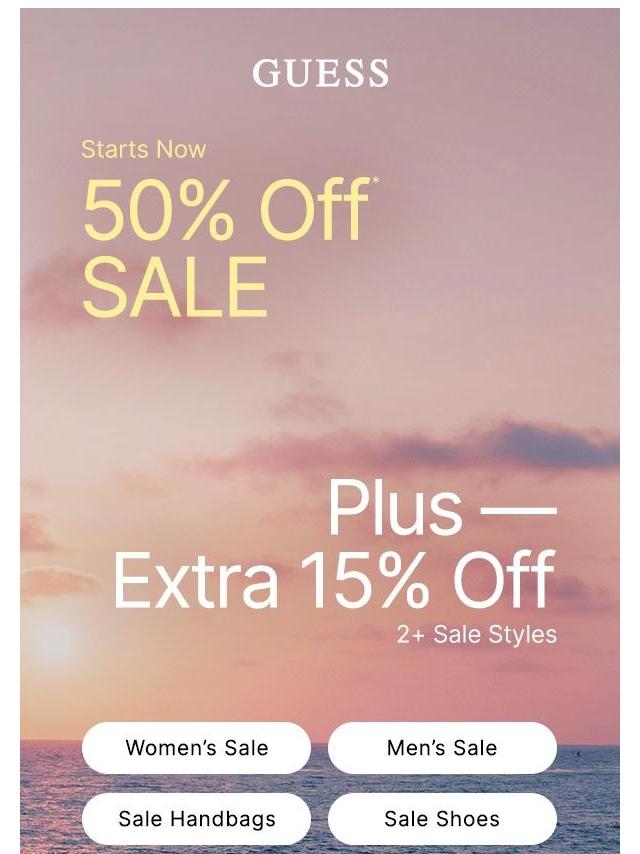Viewport: 640px width, 854px height.
Task: View Sale Shoes
Action: (x=442, y=819)
